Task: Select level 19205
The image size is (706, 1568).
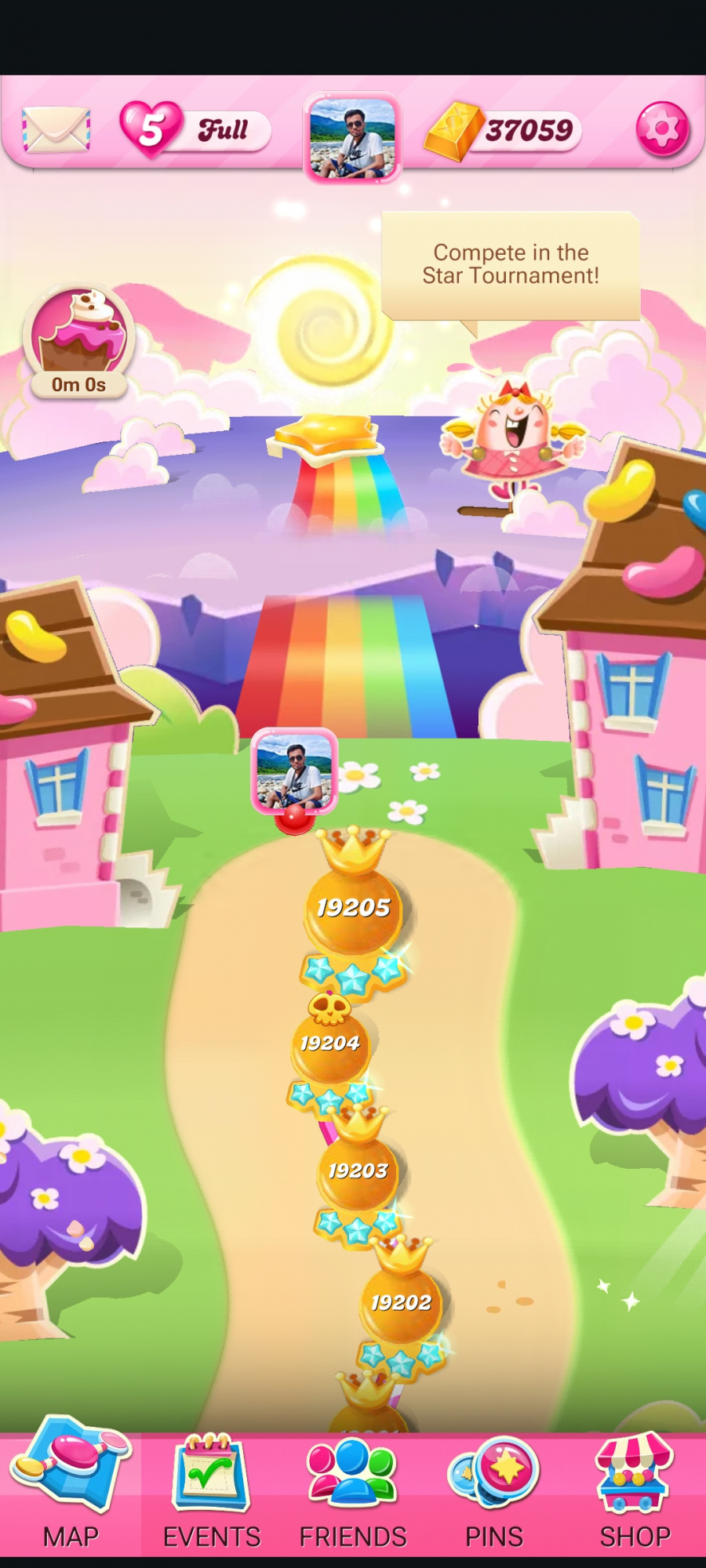Action: coord(353,909)
